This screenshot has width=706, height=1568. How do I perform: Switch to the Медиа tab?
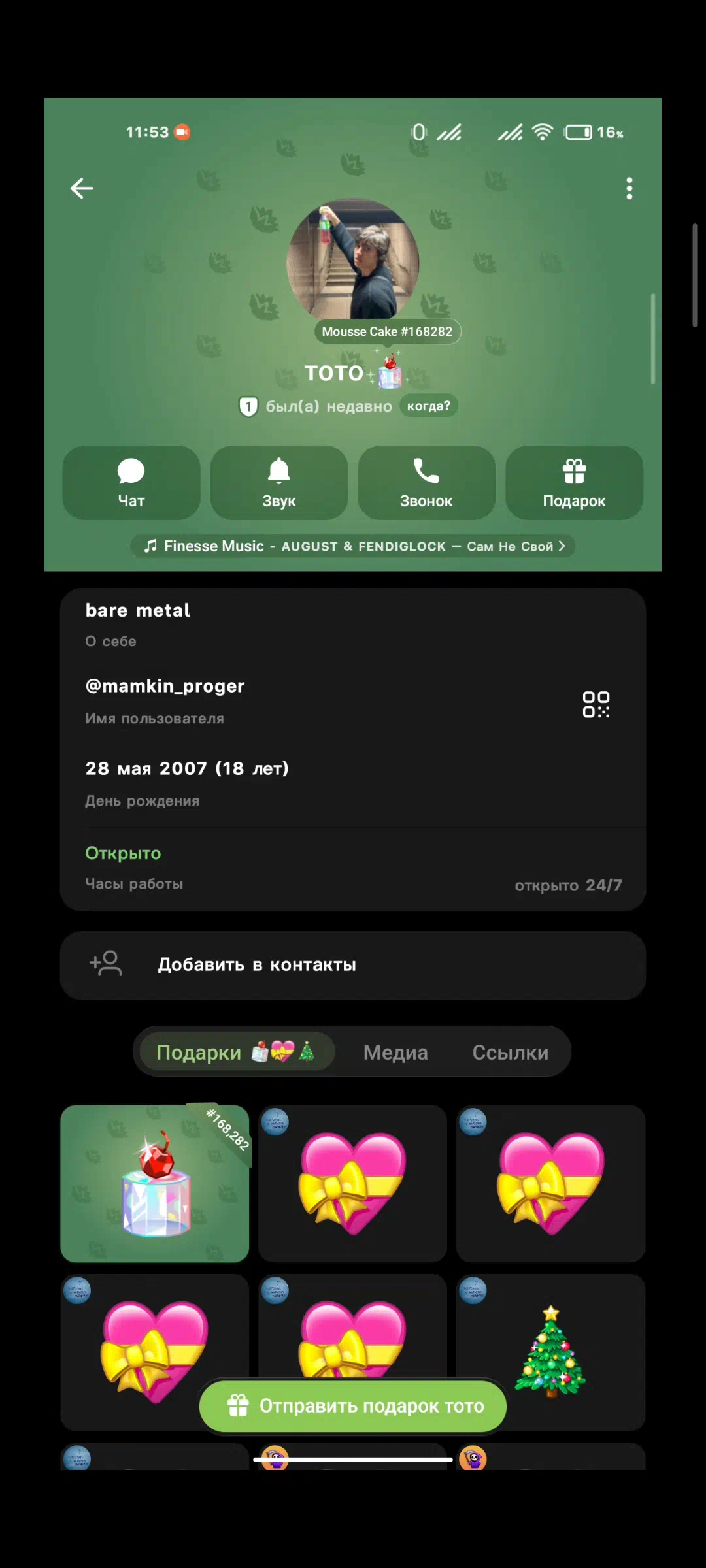point(395,1053)
